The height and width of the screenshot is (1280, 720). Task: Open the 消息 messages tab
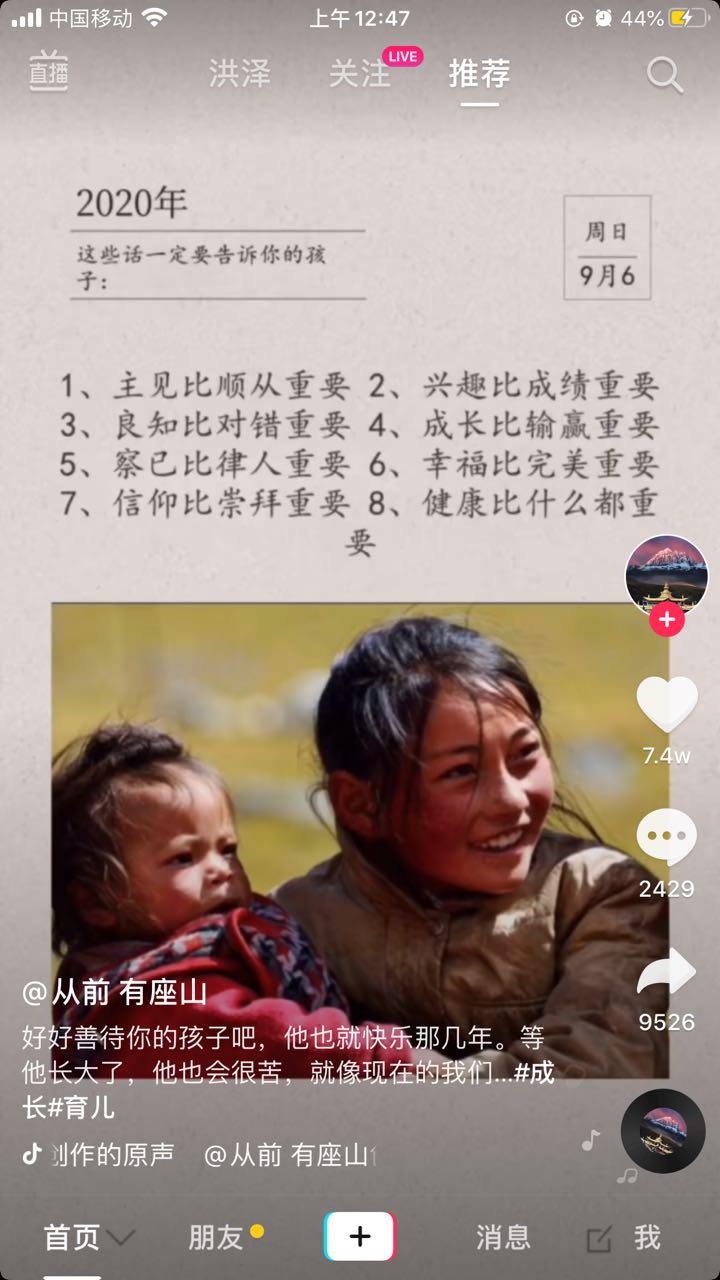click(503, 1237)
